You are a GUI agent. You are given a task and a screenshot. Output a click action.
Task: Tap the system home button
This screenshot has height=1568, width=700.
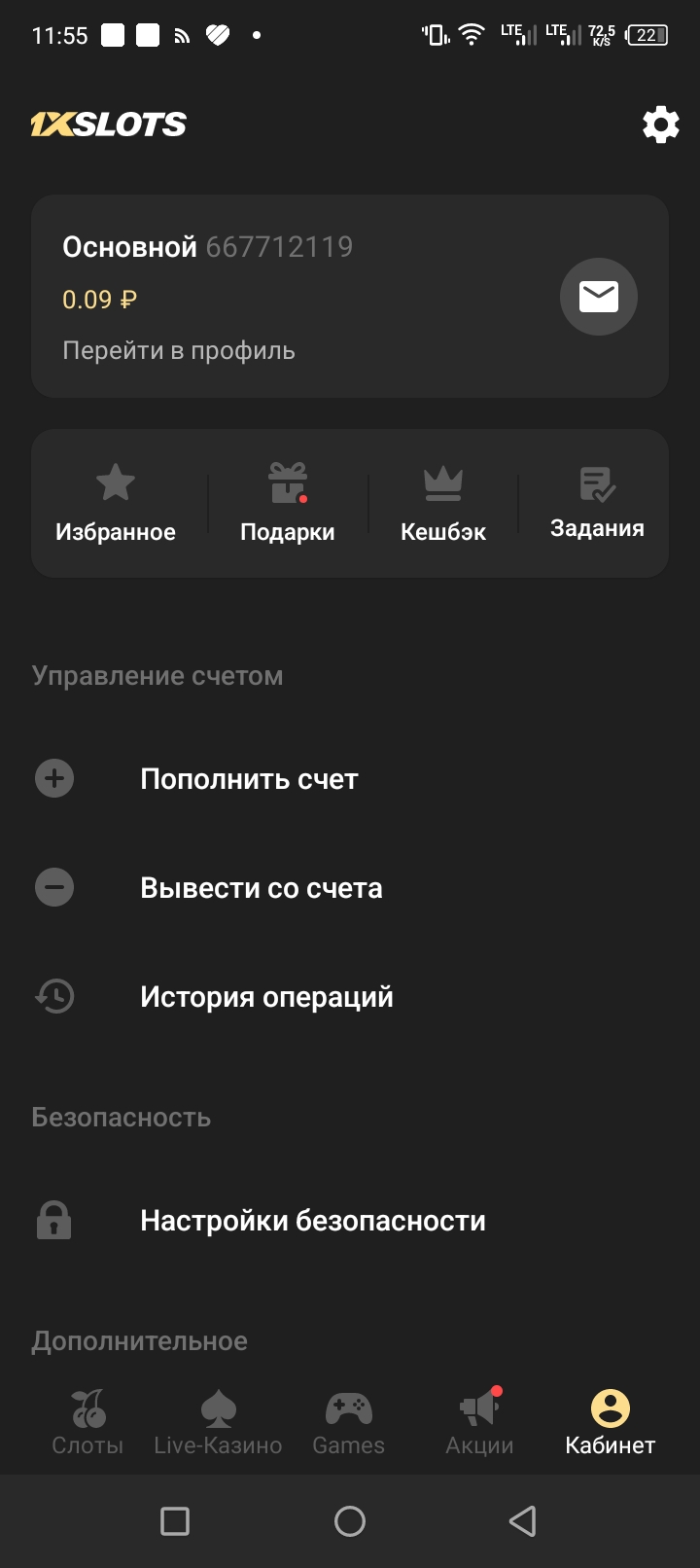click(x=350, y=1521)
